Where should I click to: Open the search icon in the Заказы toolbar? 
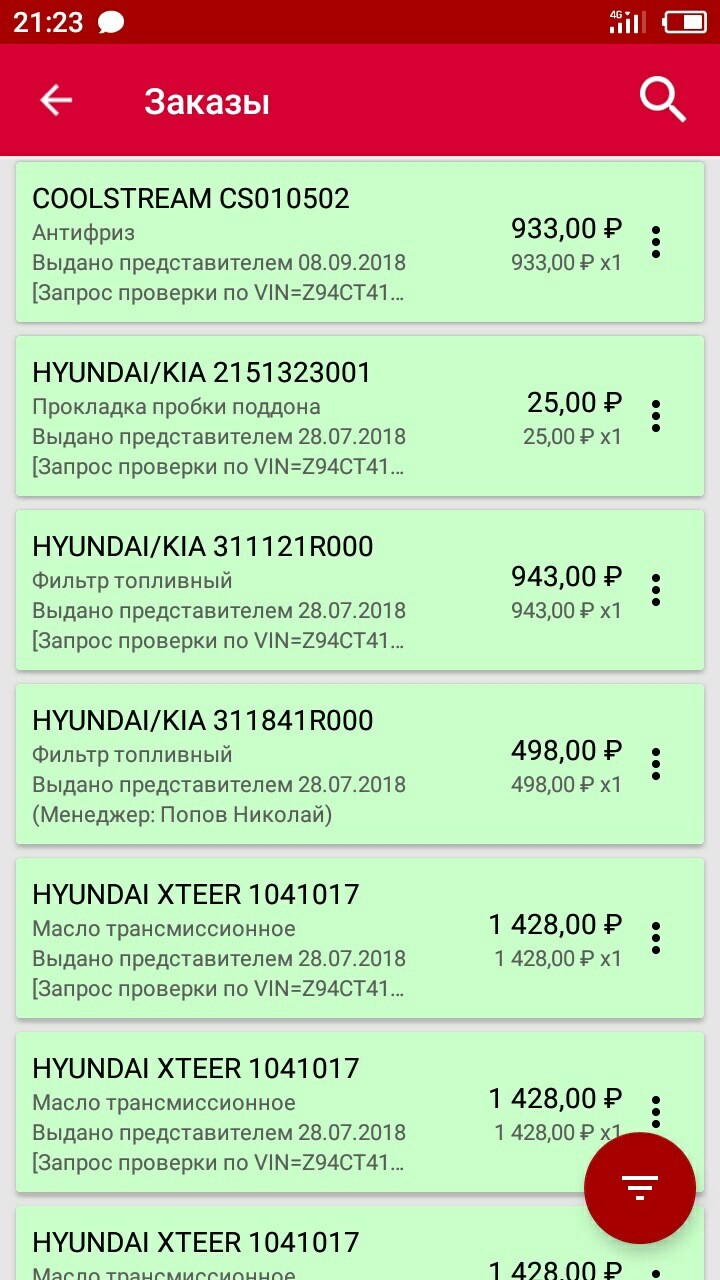coord(661,100)
